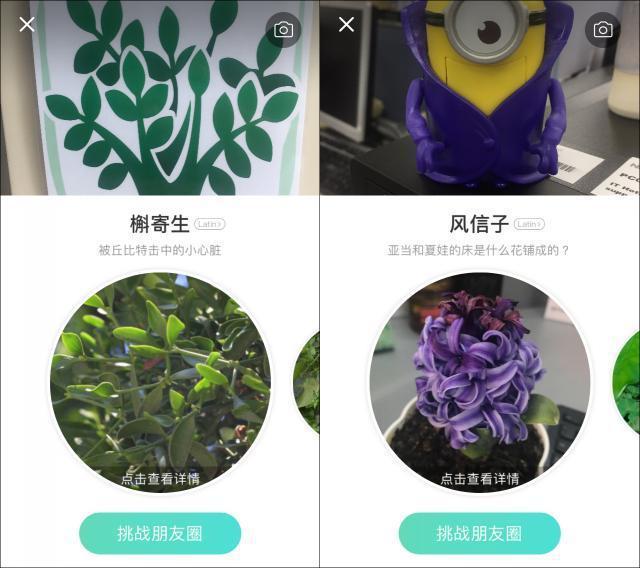
Task: Tap 挑战朋友圈 under the 槲寄生 result
Action: point(160,533)
